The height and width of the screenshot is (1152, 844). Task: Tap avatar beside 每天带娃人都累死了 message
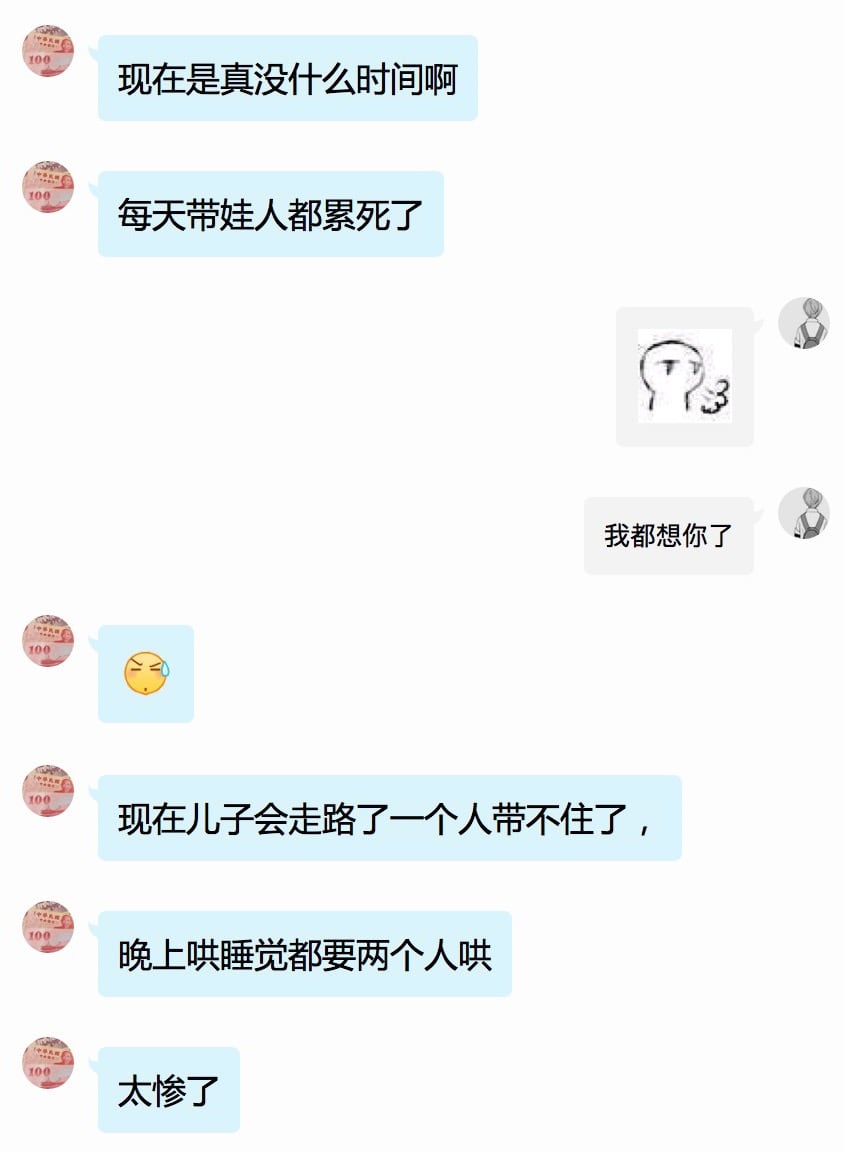pos(48,187)
